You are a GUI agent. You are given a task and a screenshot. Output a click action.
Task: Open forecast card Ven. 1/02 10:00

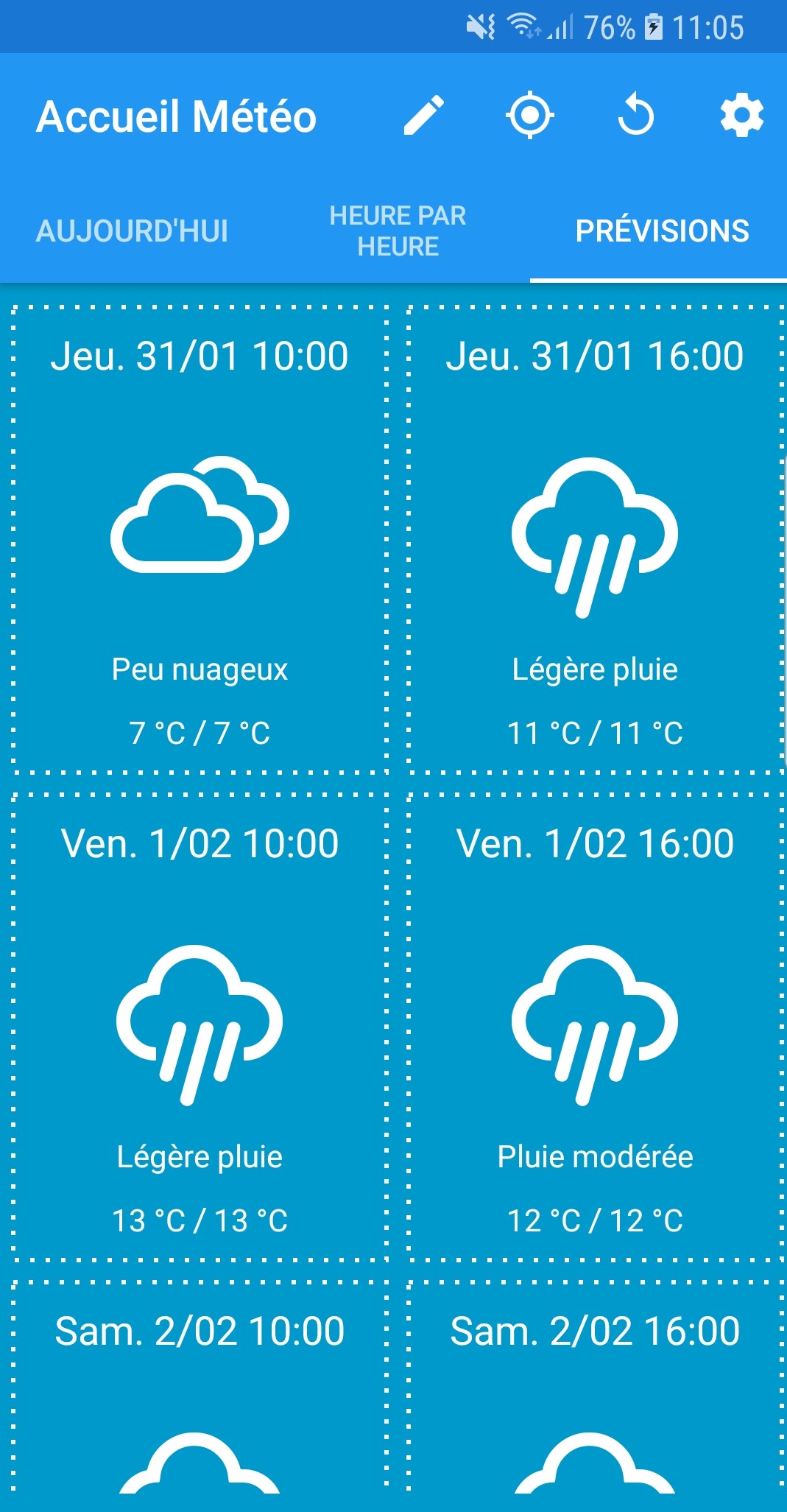[200, 1027]
